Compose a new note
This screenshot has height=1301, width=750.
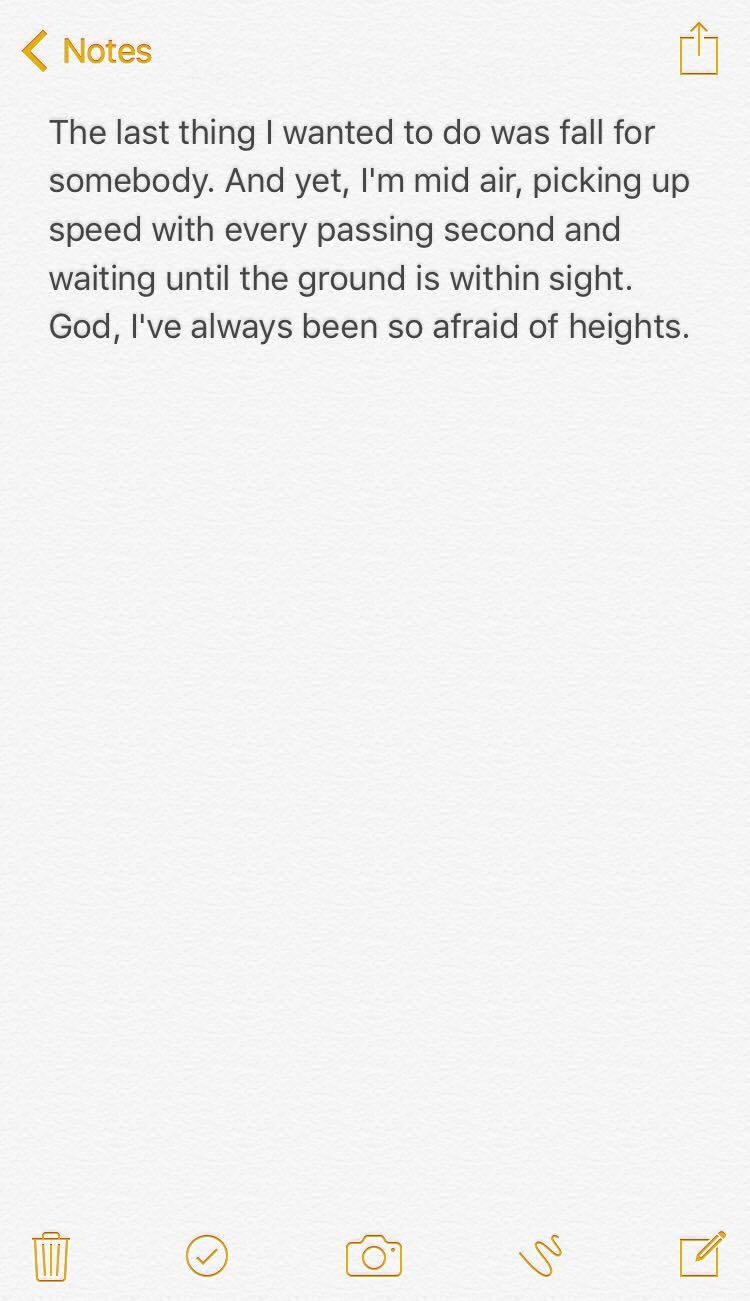click(701, 1254)
